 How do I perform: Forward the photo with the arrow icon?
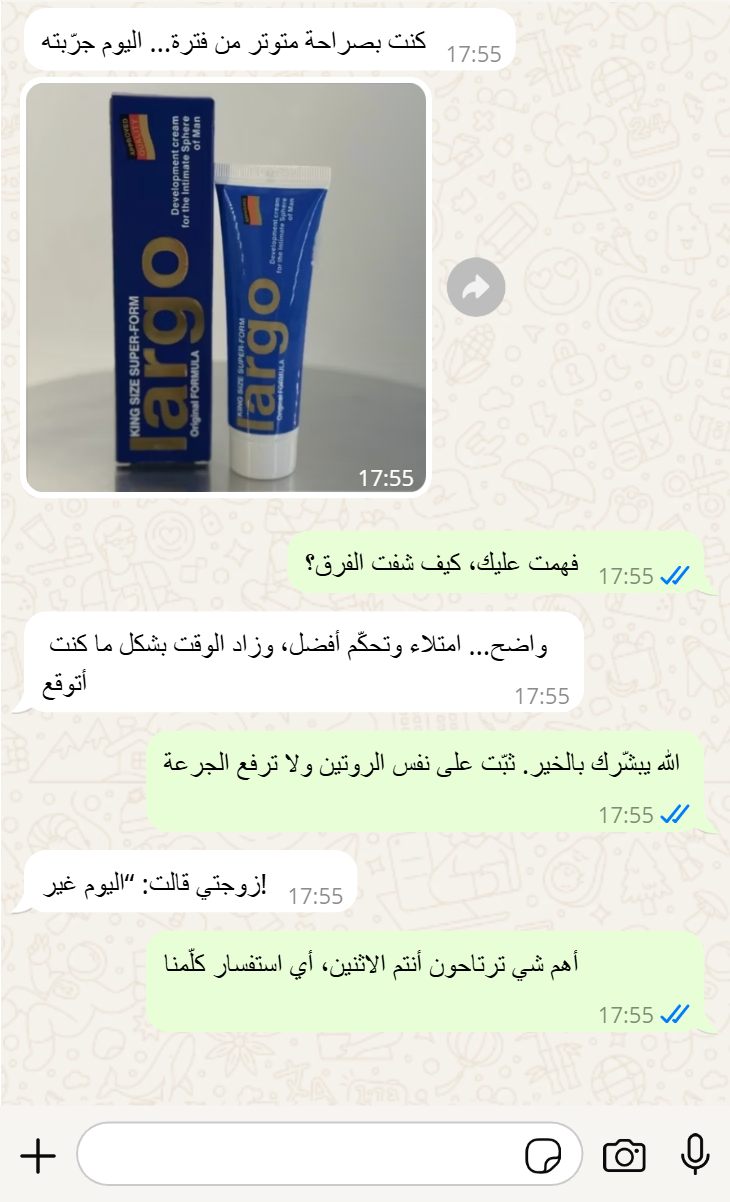pyautogui.click(x=476, y=288)
